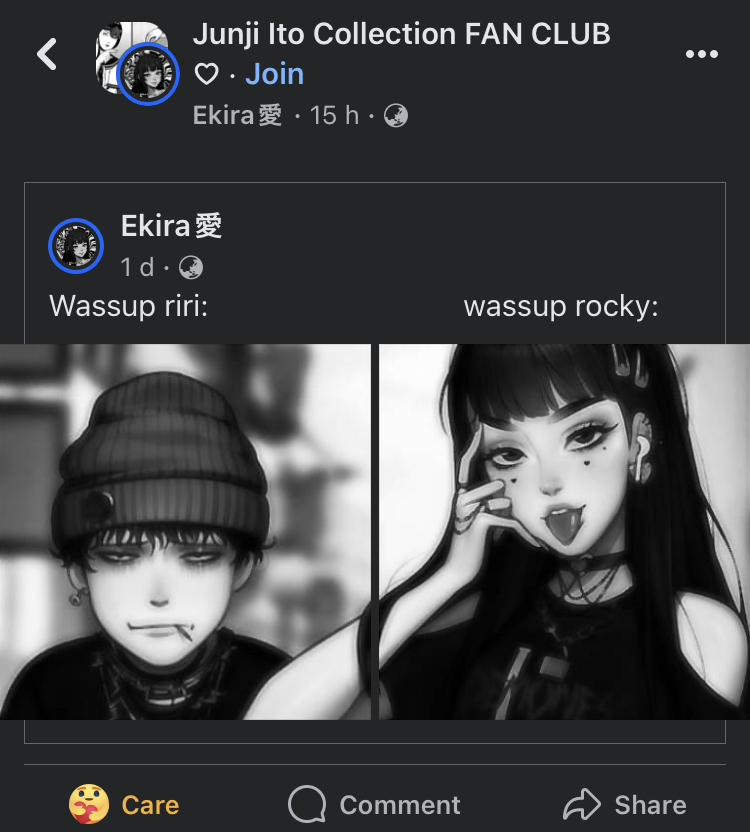Open the long-haired girl image
The width and height of the screenshot is (750, 832).
tap(565, 531)
